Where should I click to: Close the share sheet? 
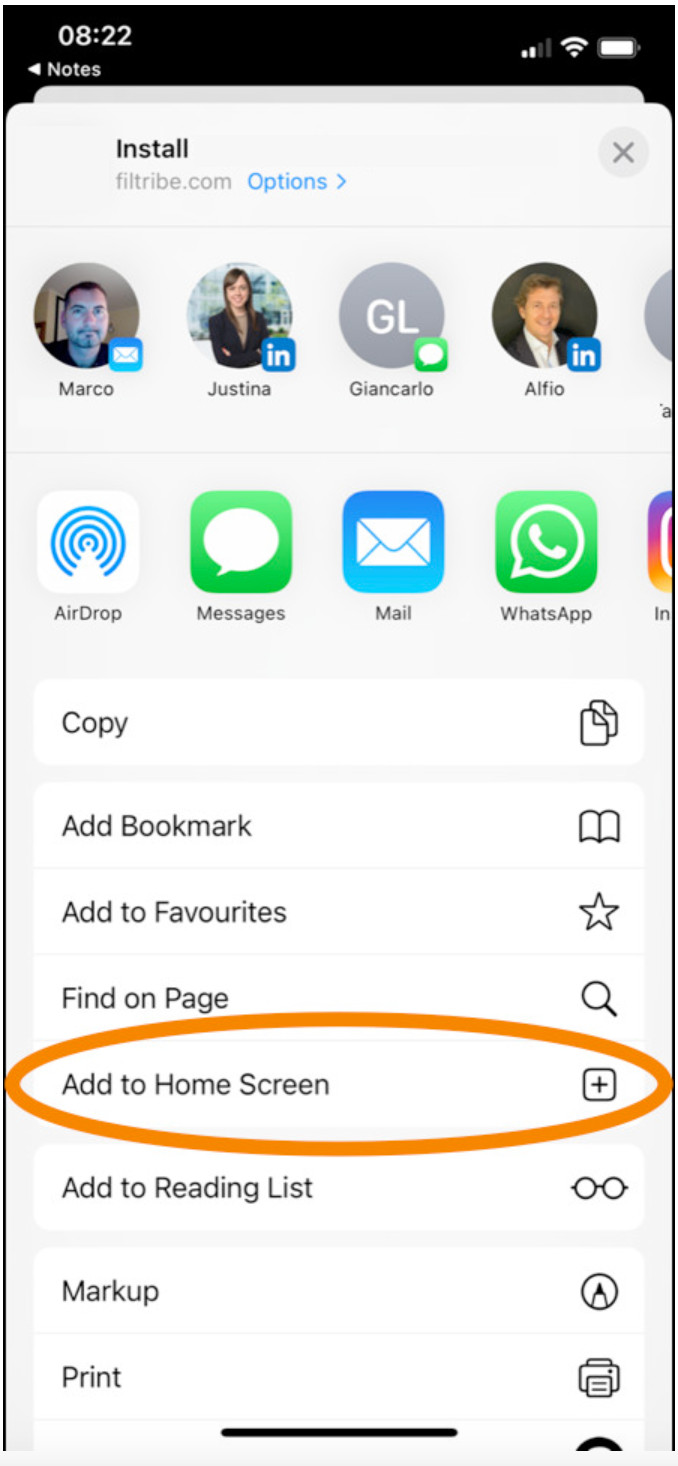[623, 153]
